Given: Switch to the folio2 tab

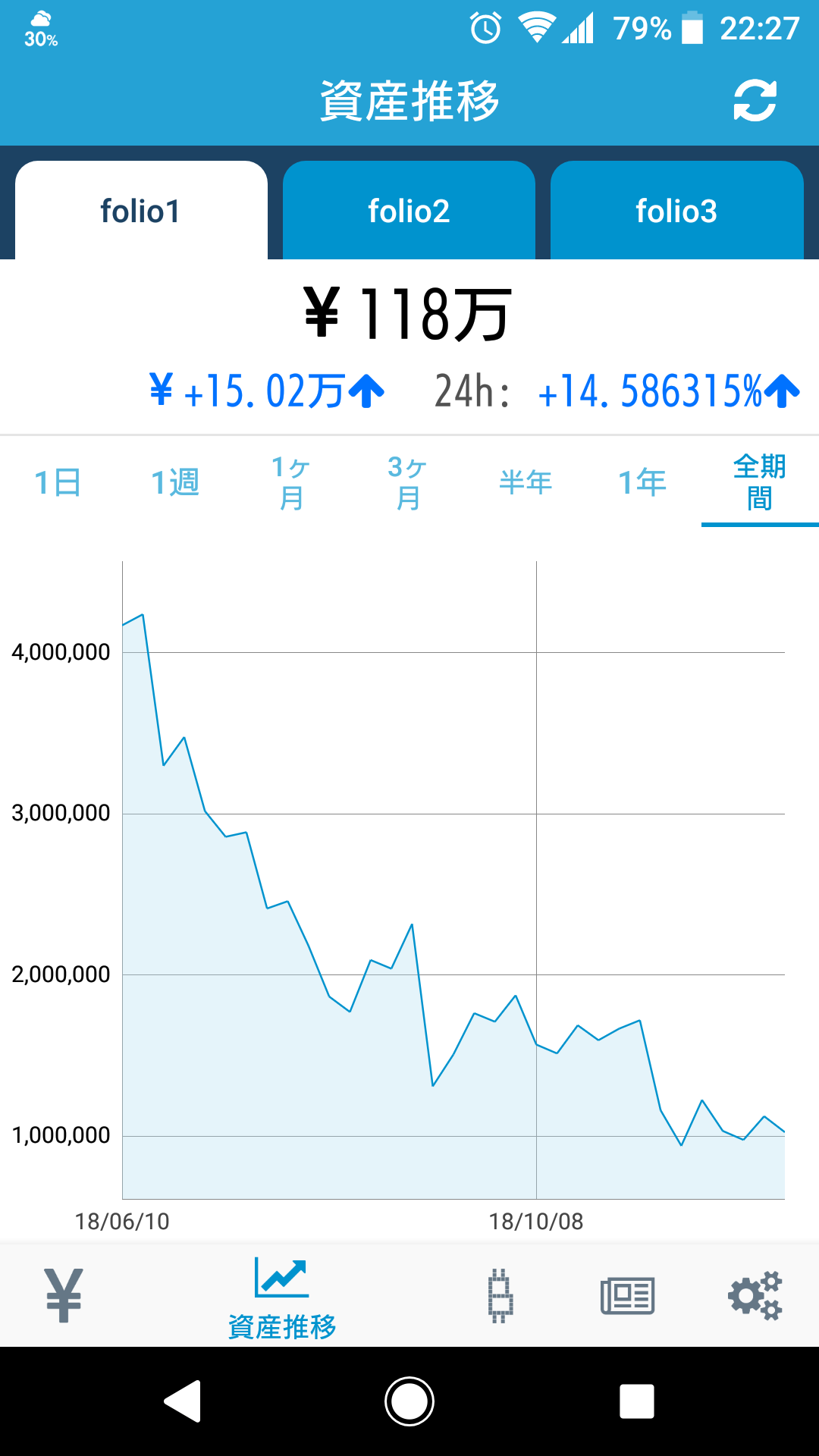Looking at the screenshot, I should tap(409, 211).
